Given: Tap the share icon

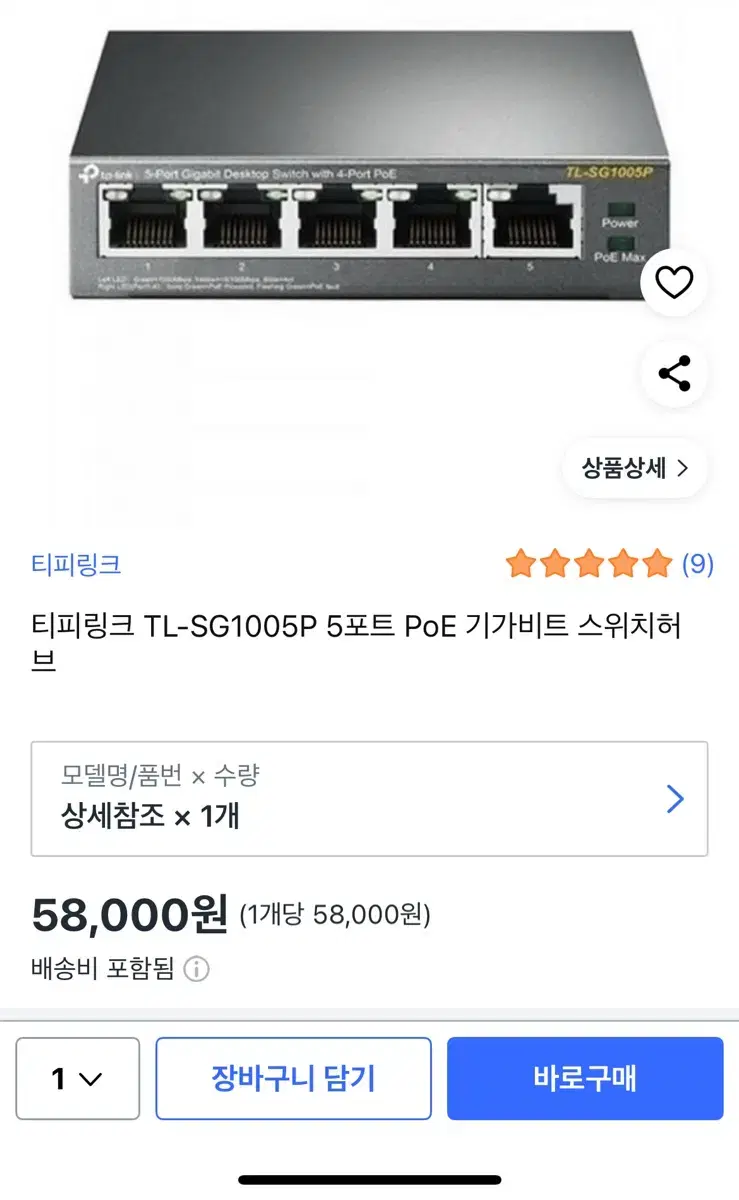Looking at the screenshot, I should 674,374.
